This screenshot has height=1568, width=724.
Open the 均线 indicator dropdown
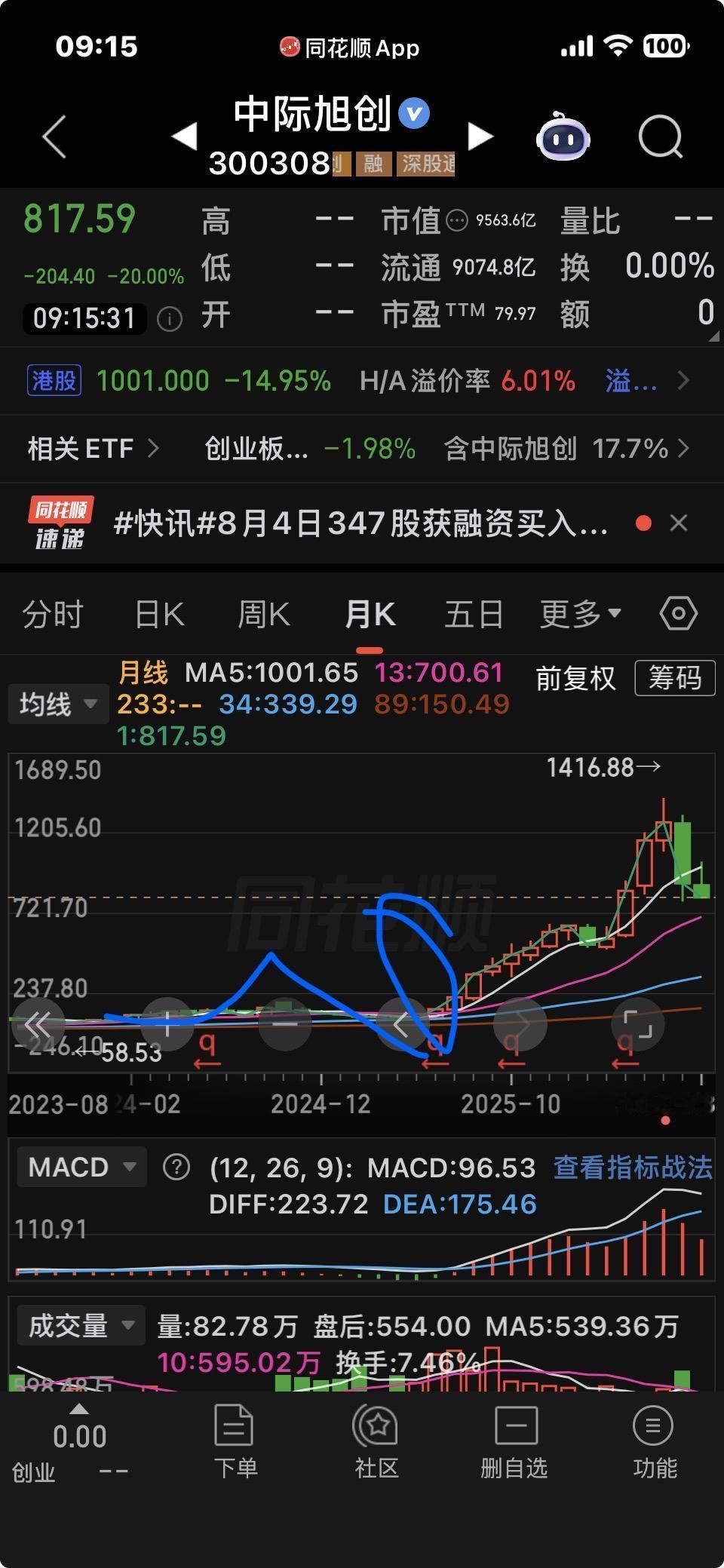[58, 704]
